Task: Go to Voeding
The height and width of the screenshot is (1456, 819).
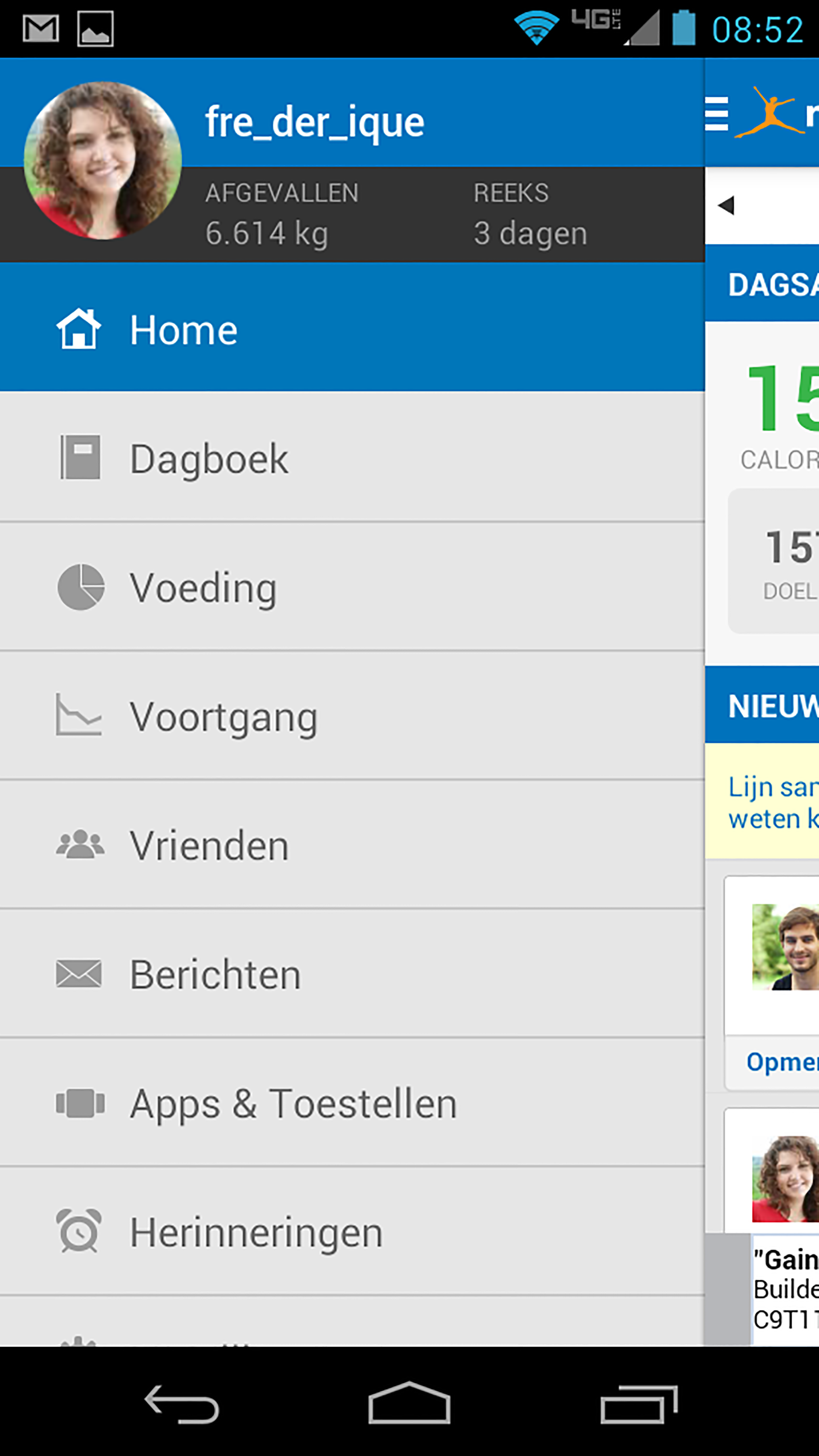Action: tap(352, 587)
